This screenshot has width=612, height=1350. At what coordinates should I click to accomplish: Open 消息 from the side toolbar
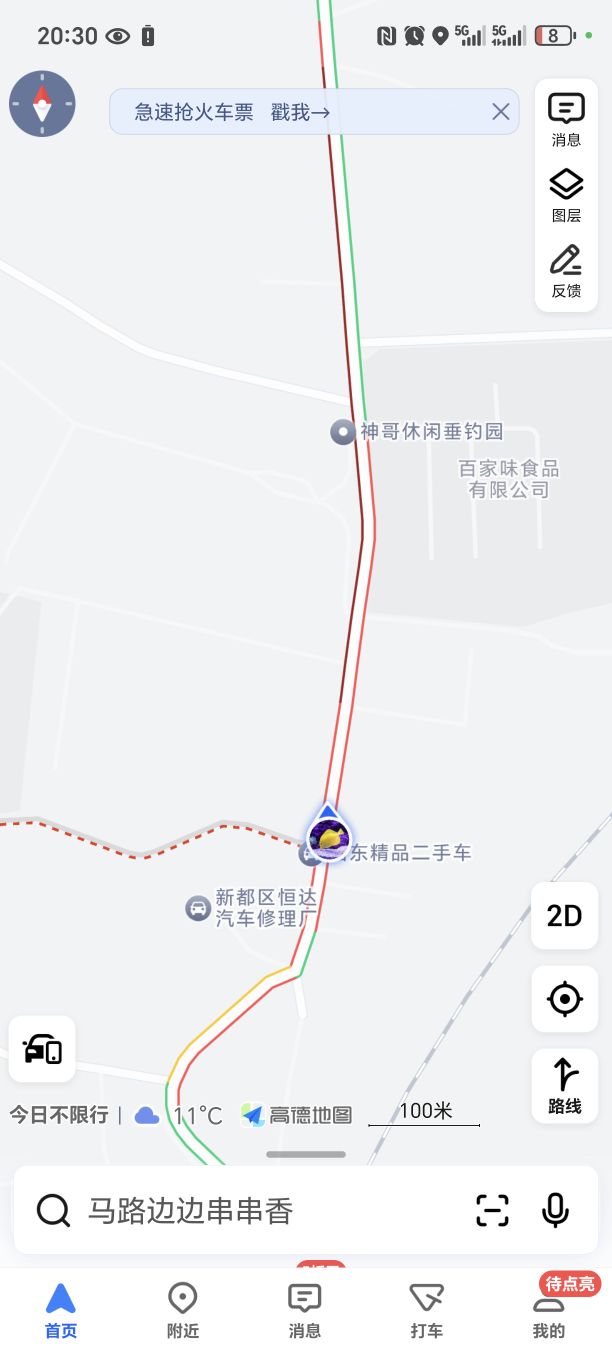click(566, 119)
